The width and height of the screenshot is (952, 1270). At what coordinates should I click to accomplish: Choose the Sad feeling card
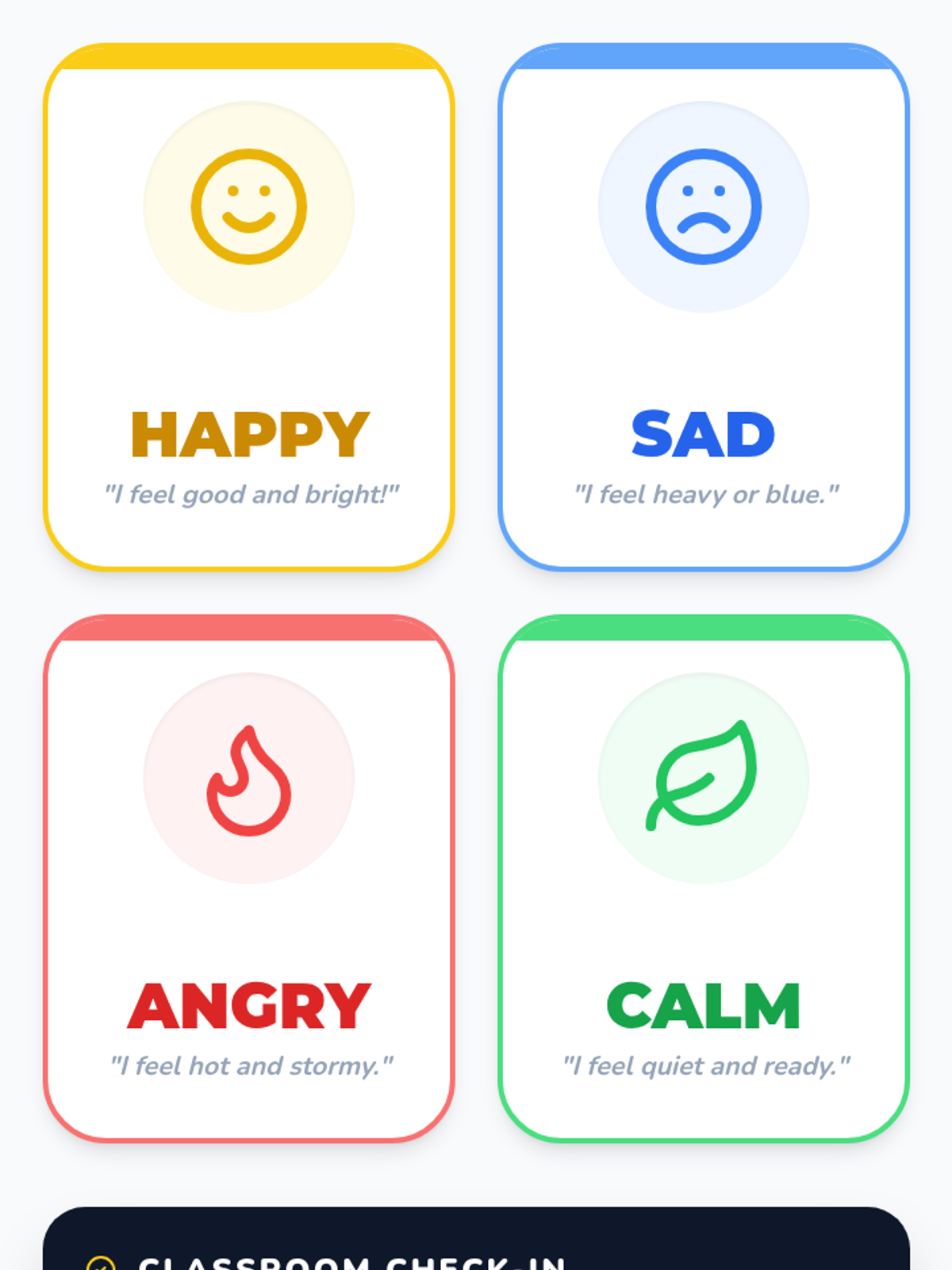704,306
